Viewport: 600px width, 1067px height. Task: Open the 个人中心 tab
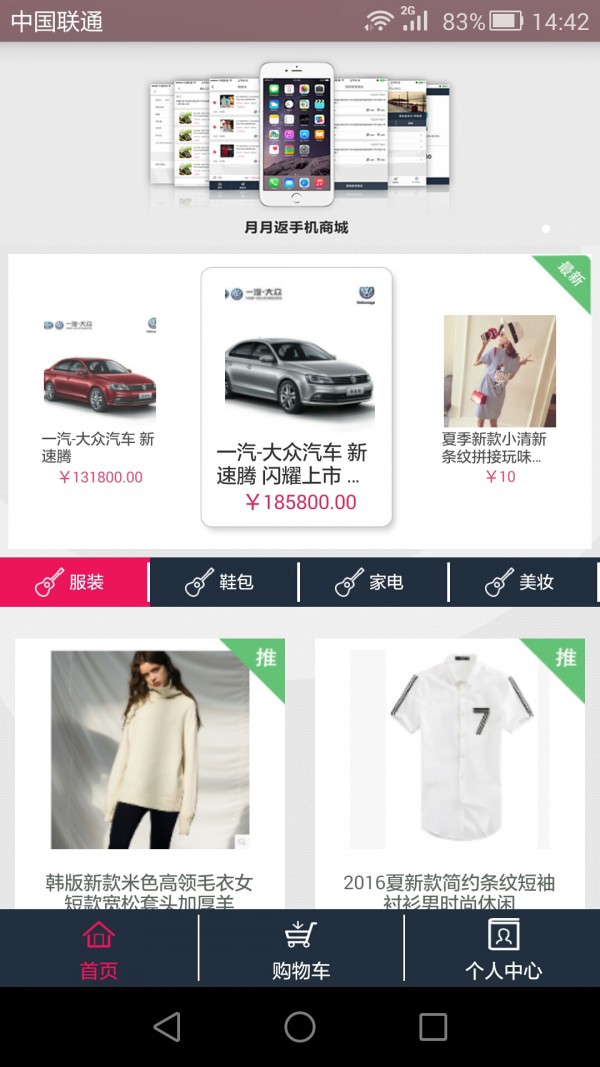coord(503,950)
